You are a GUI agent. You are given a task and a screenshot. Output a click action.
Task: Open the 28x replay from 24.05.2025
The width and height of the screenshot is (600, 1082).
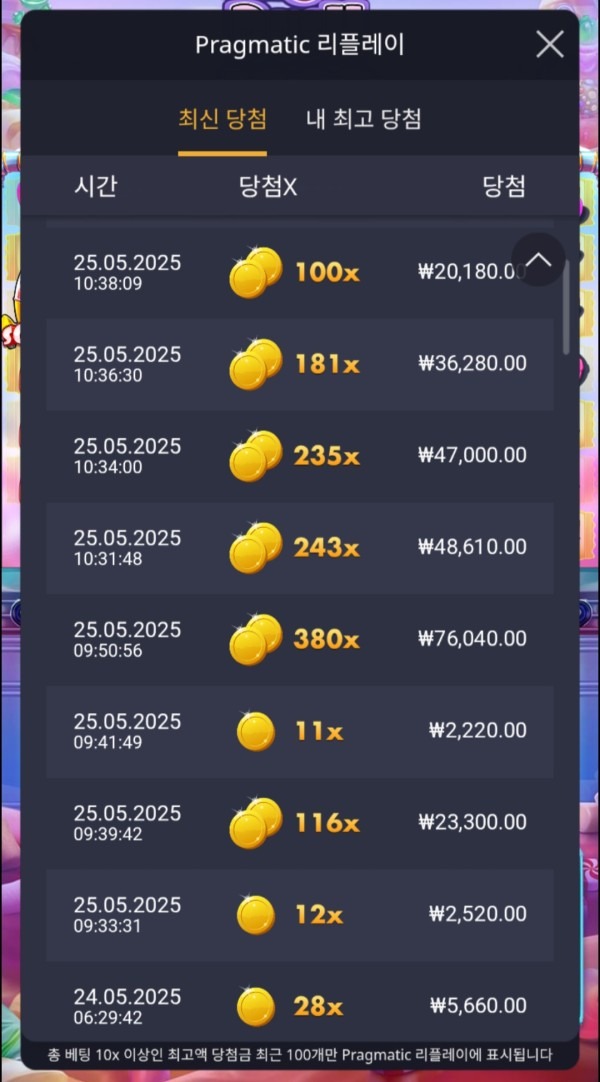click(299, 1003)
